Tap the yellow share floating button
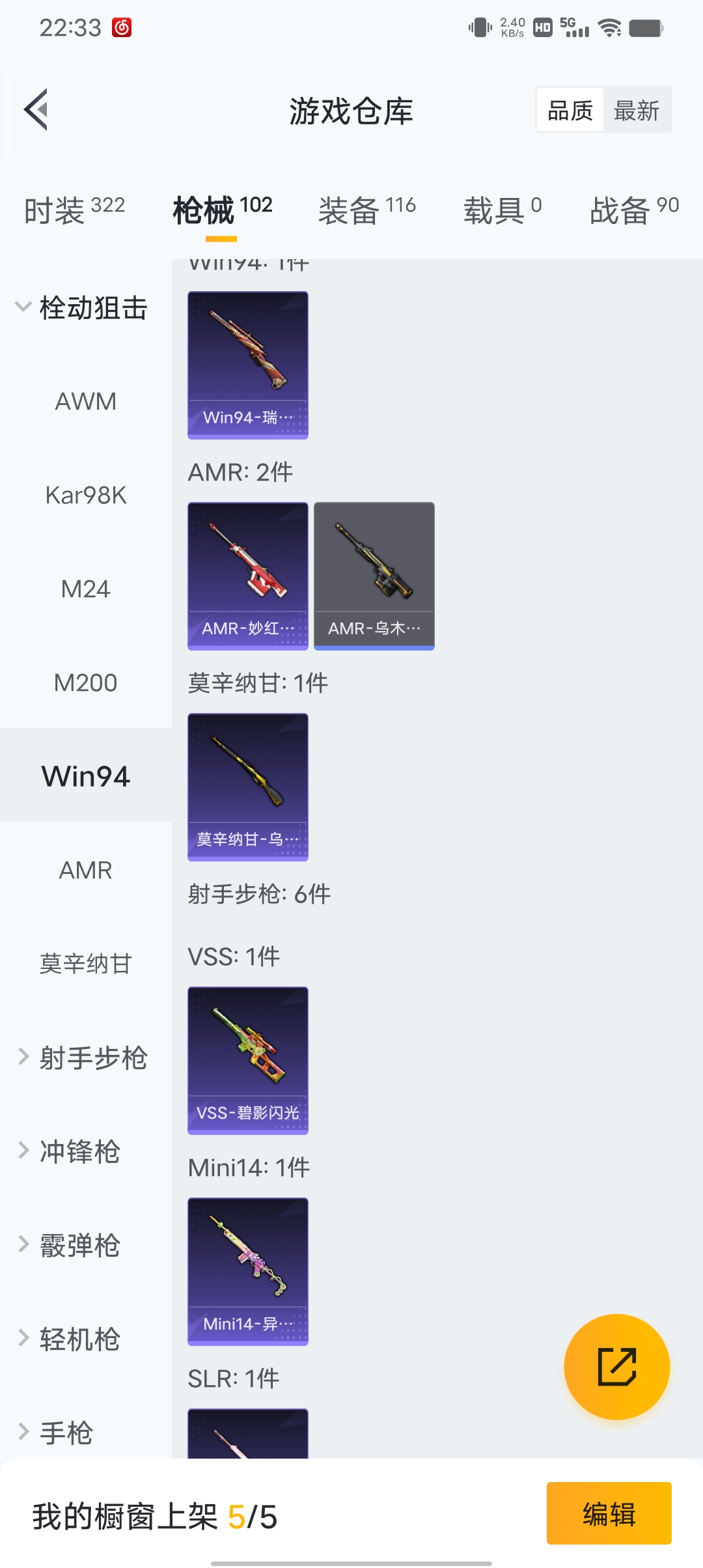The width and height of the screenshot is (703, 1568). pyautogui.click(x=616, y=1366)
